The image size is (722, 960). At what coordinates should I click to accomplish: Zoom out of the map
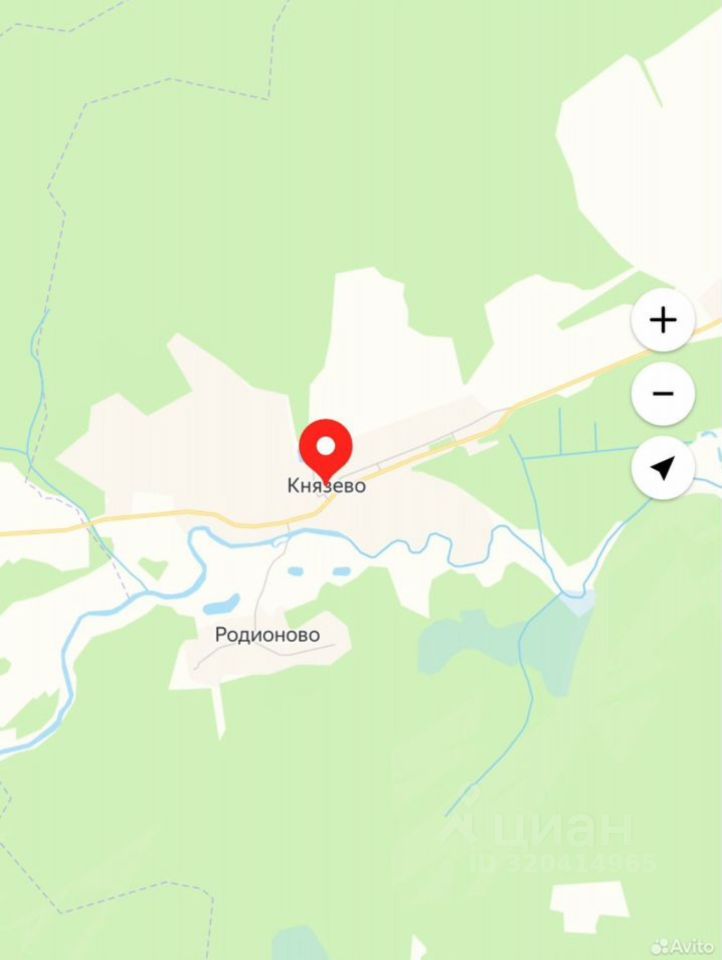tap(663, 394)
